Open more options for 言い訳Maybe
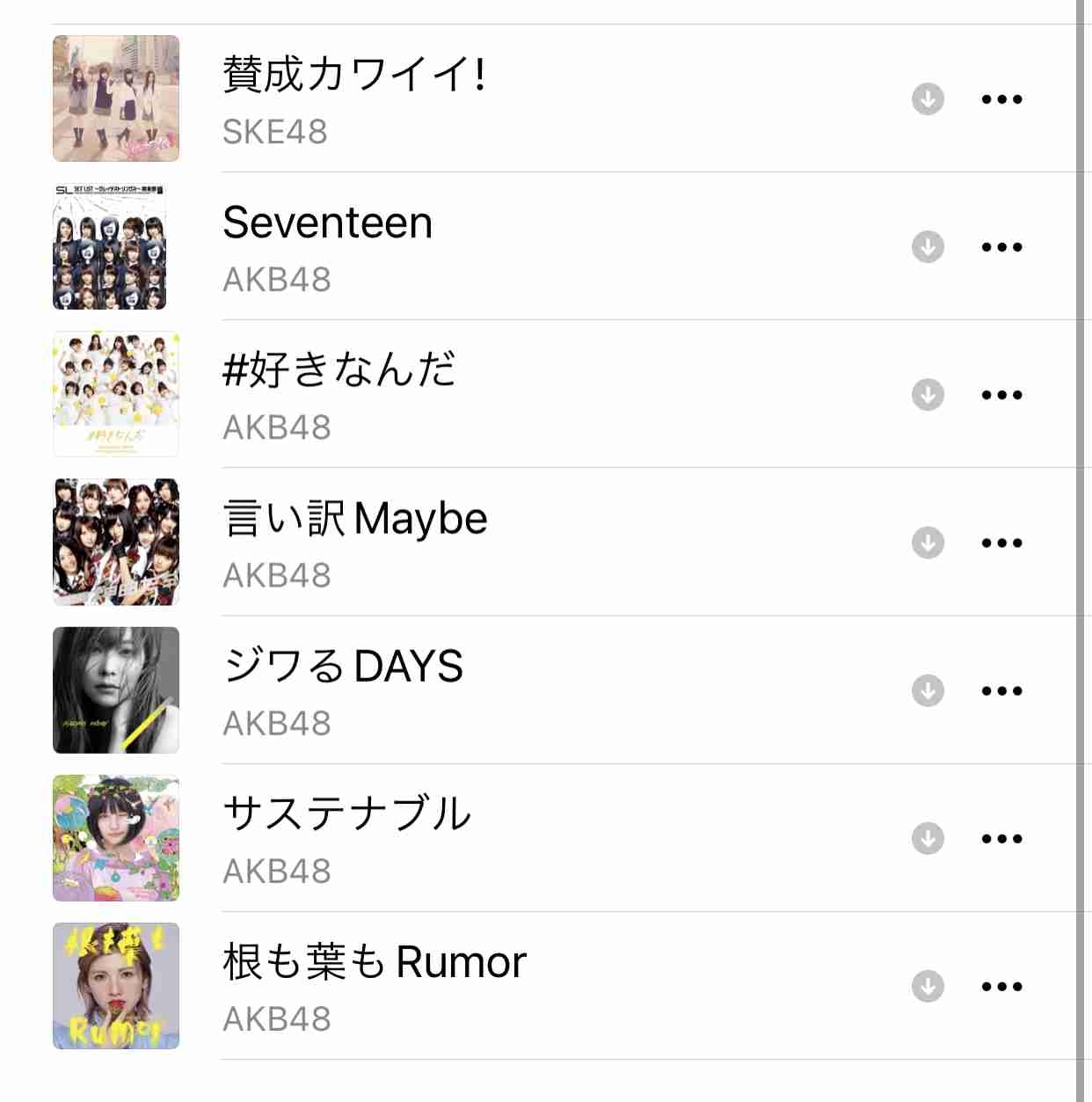 (1001, 543)
